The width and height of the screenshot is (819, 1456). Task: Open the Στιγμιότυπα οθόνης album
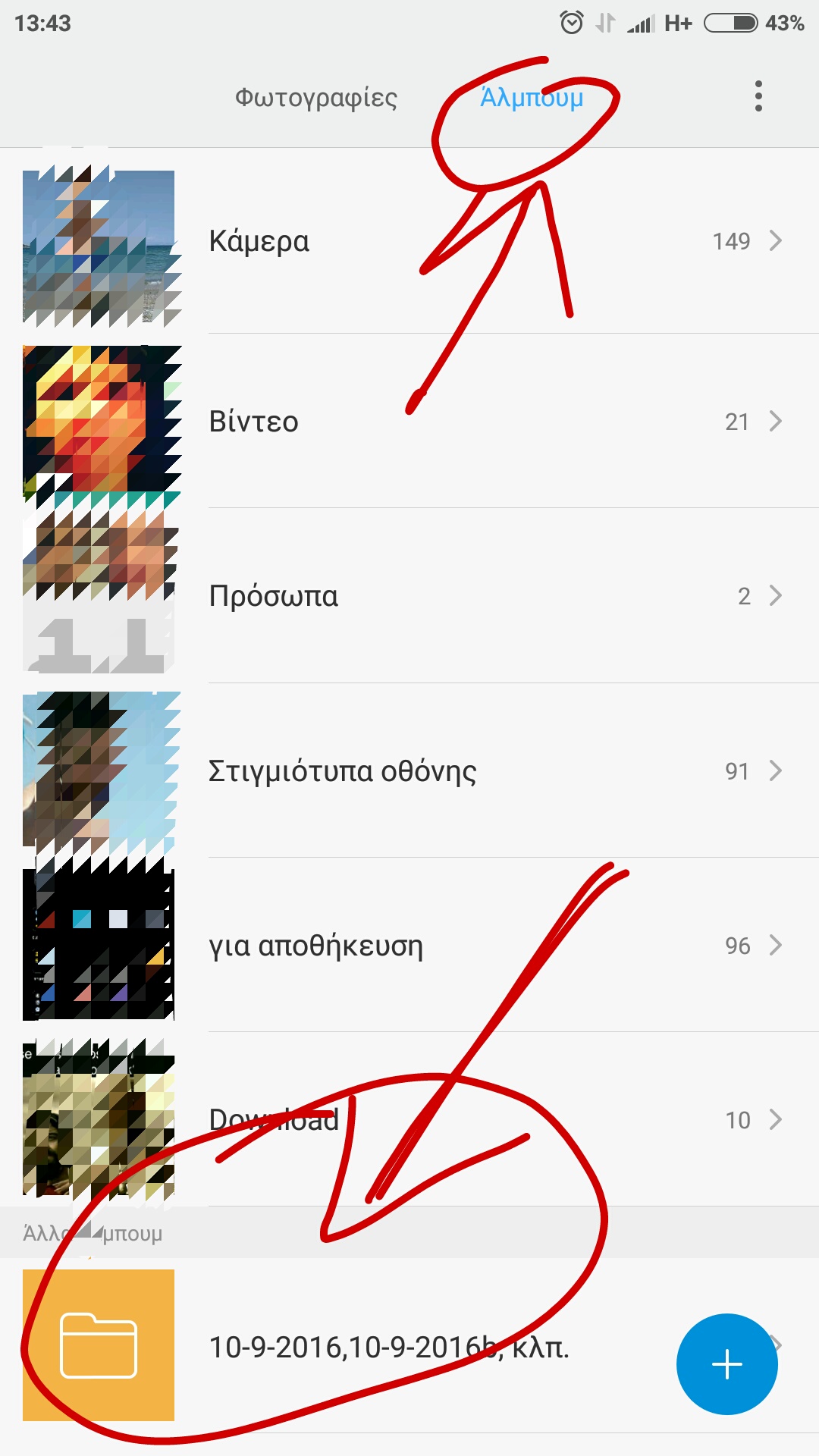click(x=409, y=771)
